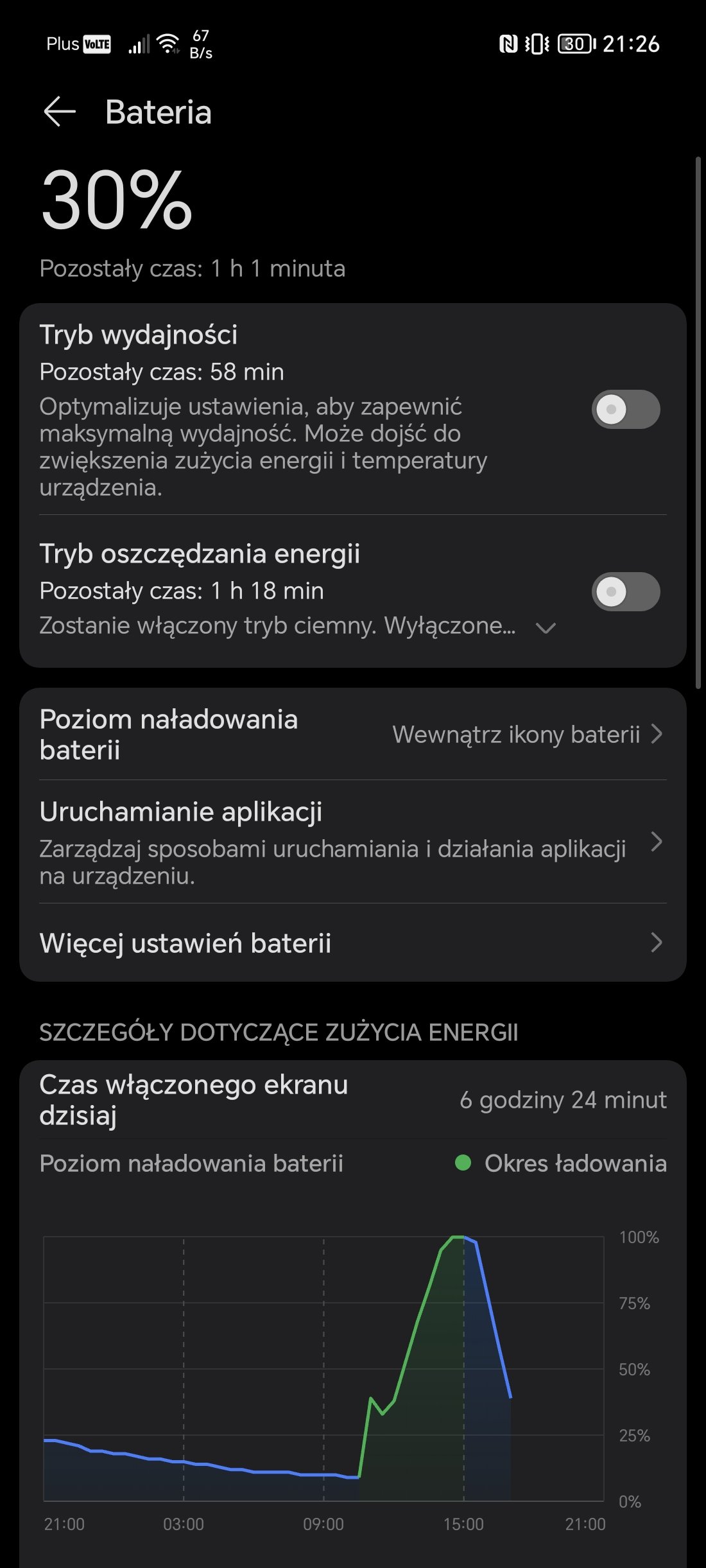Screen dimensions: 706x1568
Task: Expand the Tryb oszczędzania energii description
Action: click(x=546, y=627)
